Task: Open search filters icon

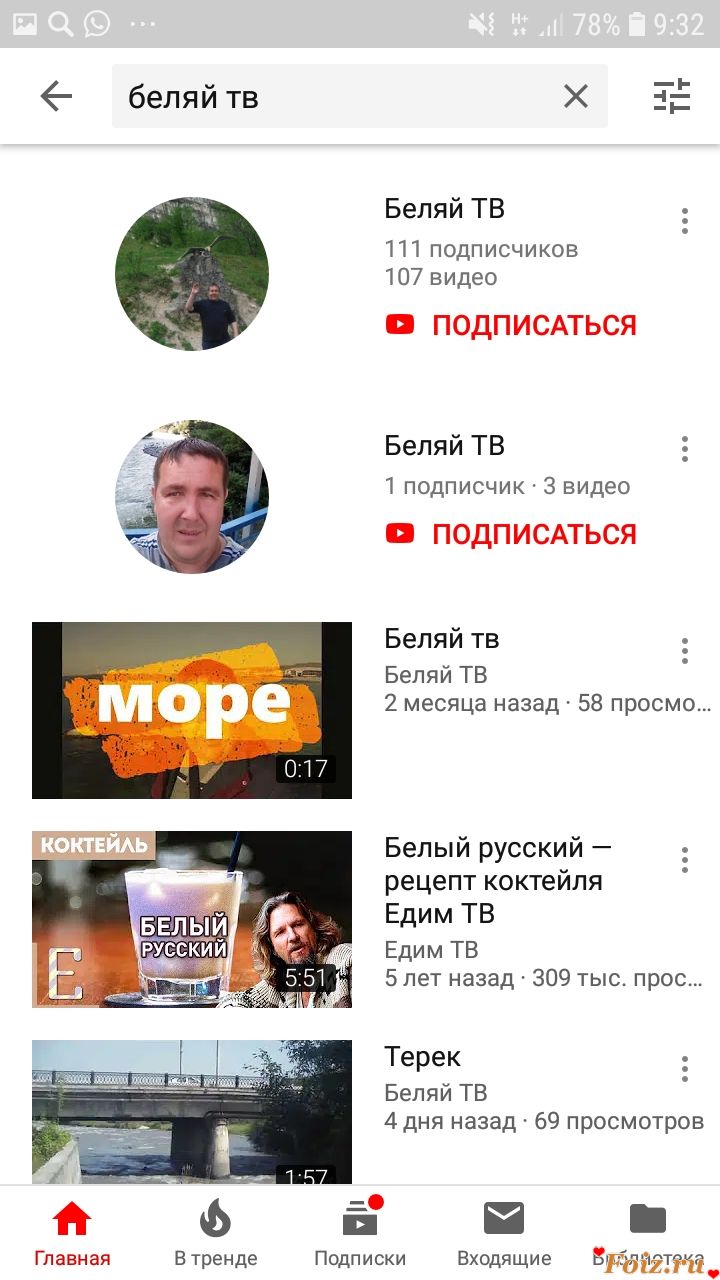Action: point(672,97)
